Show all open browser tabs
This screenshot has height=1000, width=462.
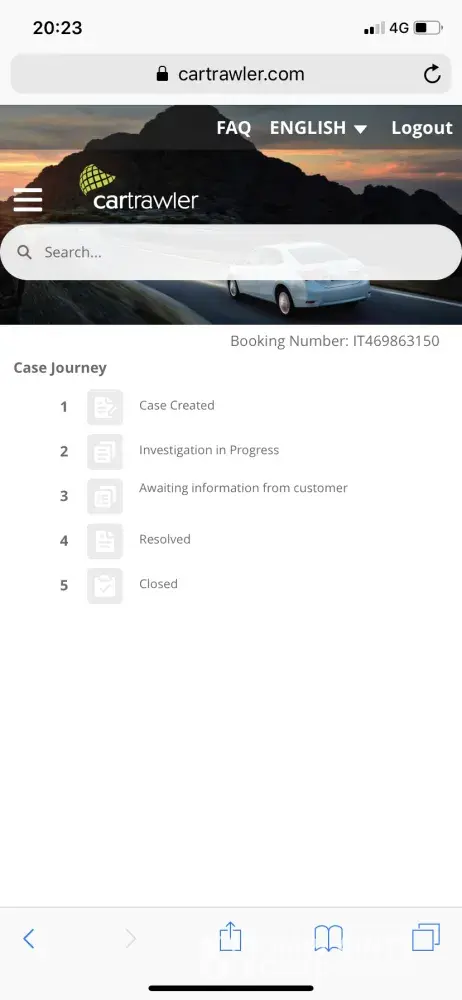[426, 938]
